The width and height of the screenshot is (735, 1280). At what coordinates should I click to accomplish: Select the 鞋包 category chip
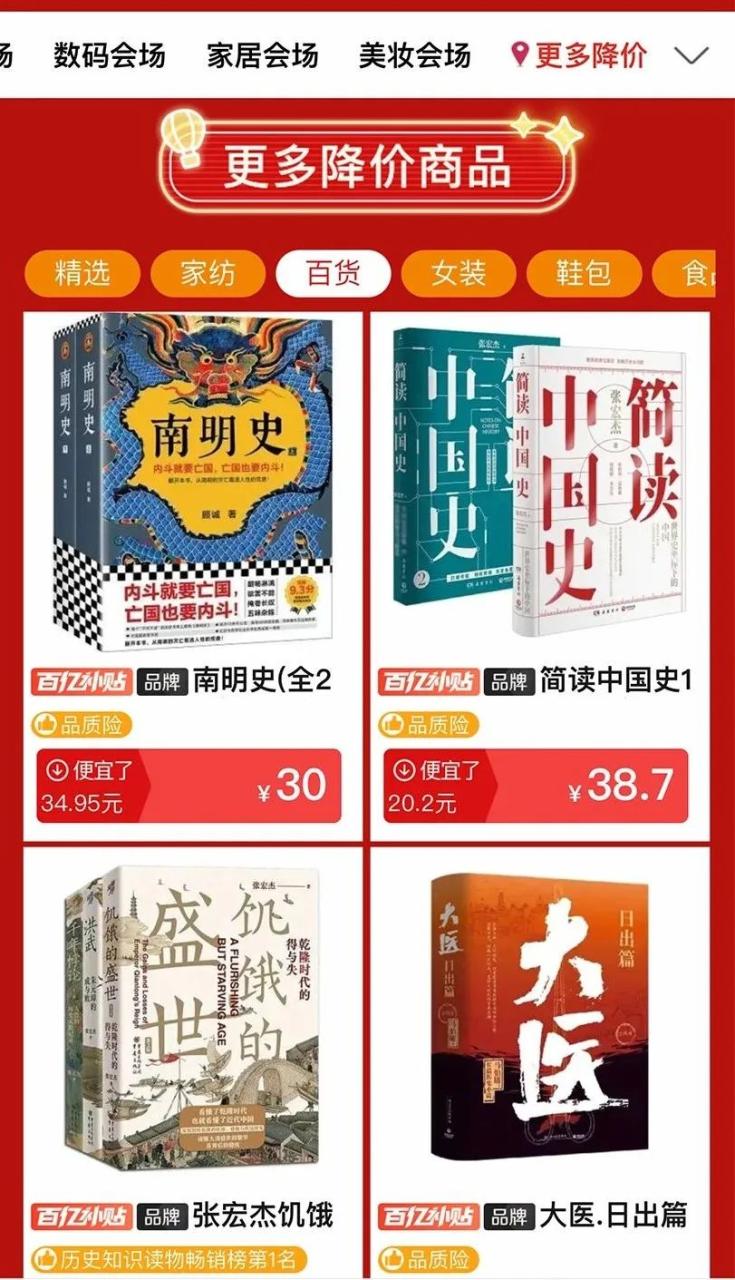pyautogui.click(x=583, y=273)
